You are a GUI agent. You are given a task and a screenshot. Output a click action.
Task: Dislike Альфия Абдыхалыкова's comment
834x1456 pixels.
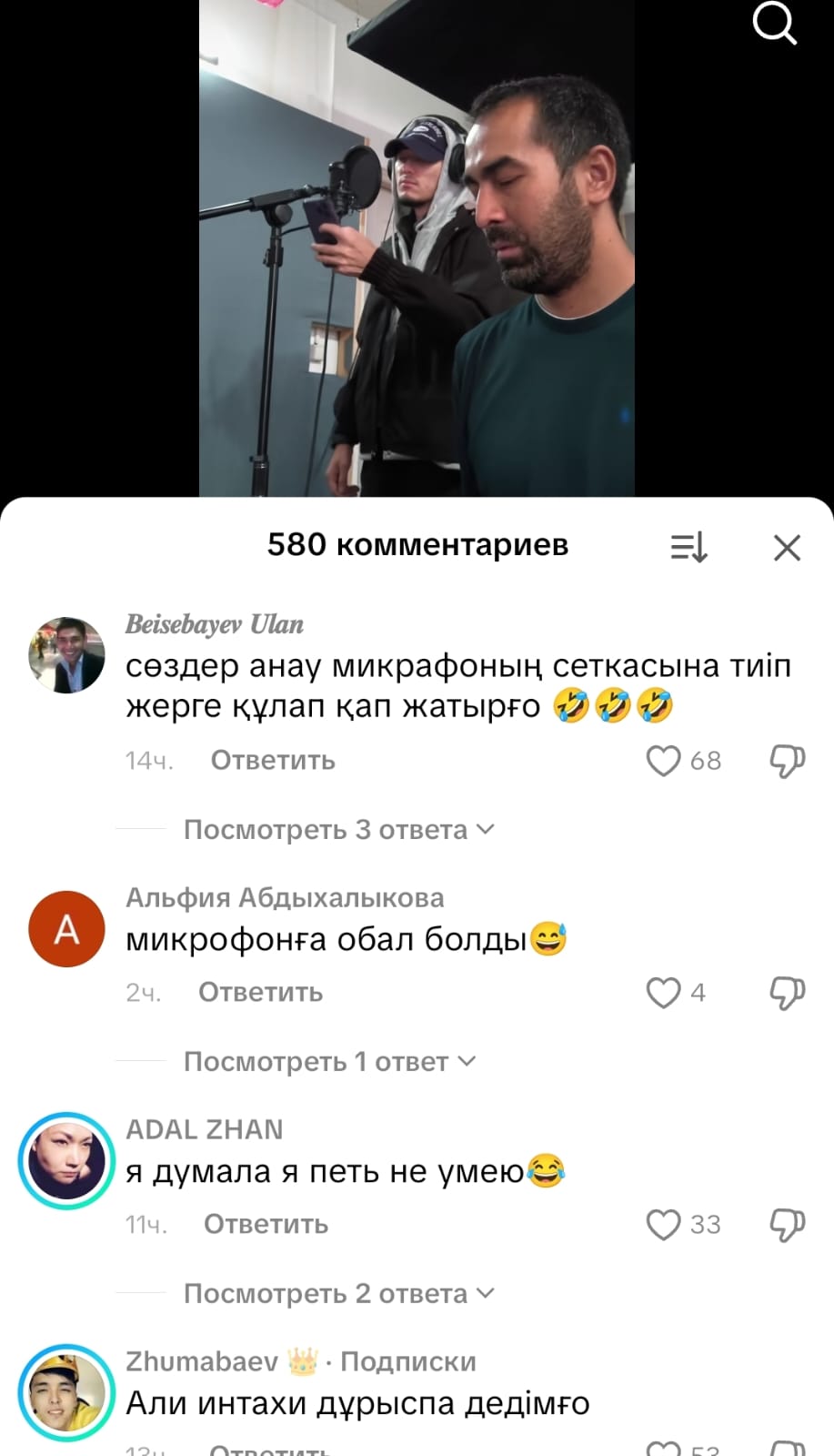pos(787,993)
